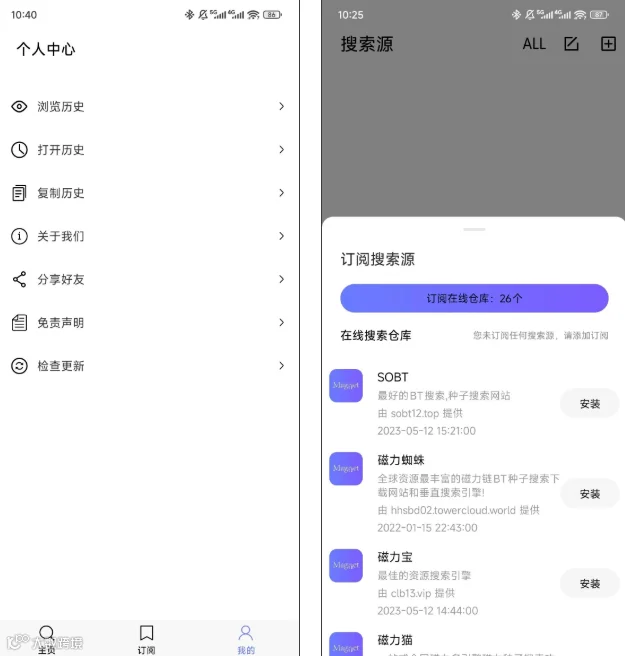This screenshot has height=656, width=625.
Task: Tap 检查更新 to check for updates
Action: tap(149, 366)
